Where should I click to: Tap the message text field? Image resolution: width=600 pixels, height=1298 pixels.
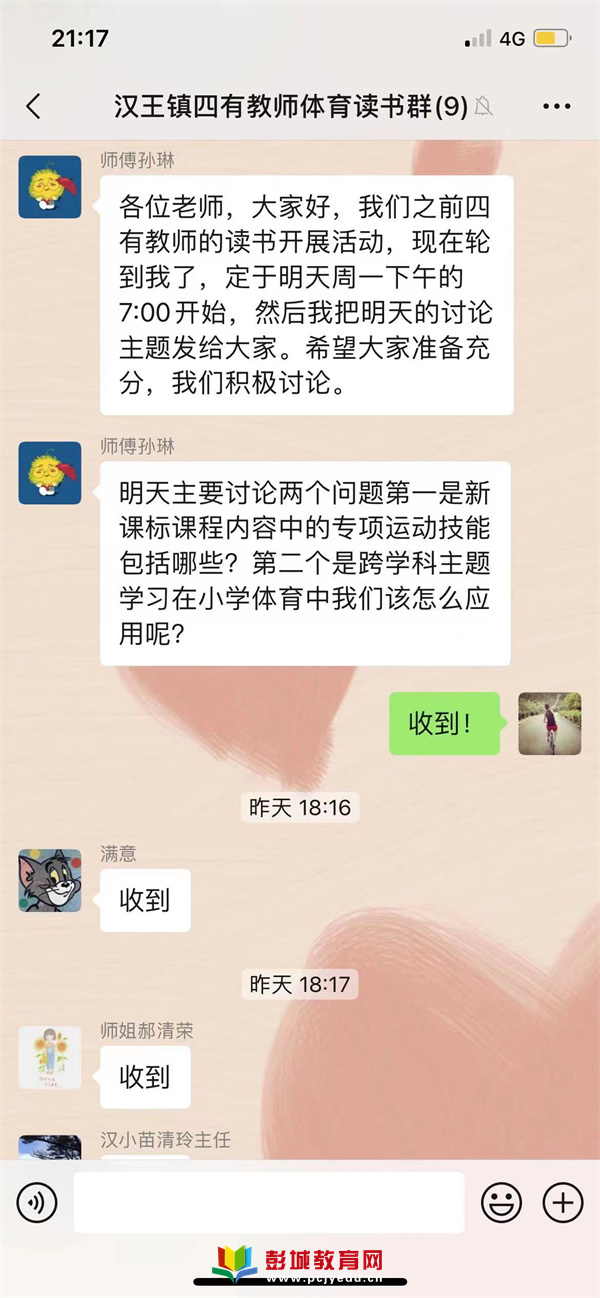[x=268, y=1202]
